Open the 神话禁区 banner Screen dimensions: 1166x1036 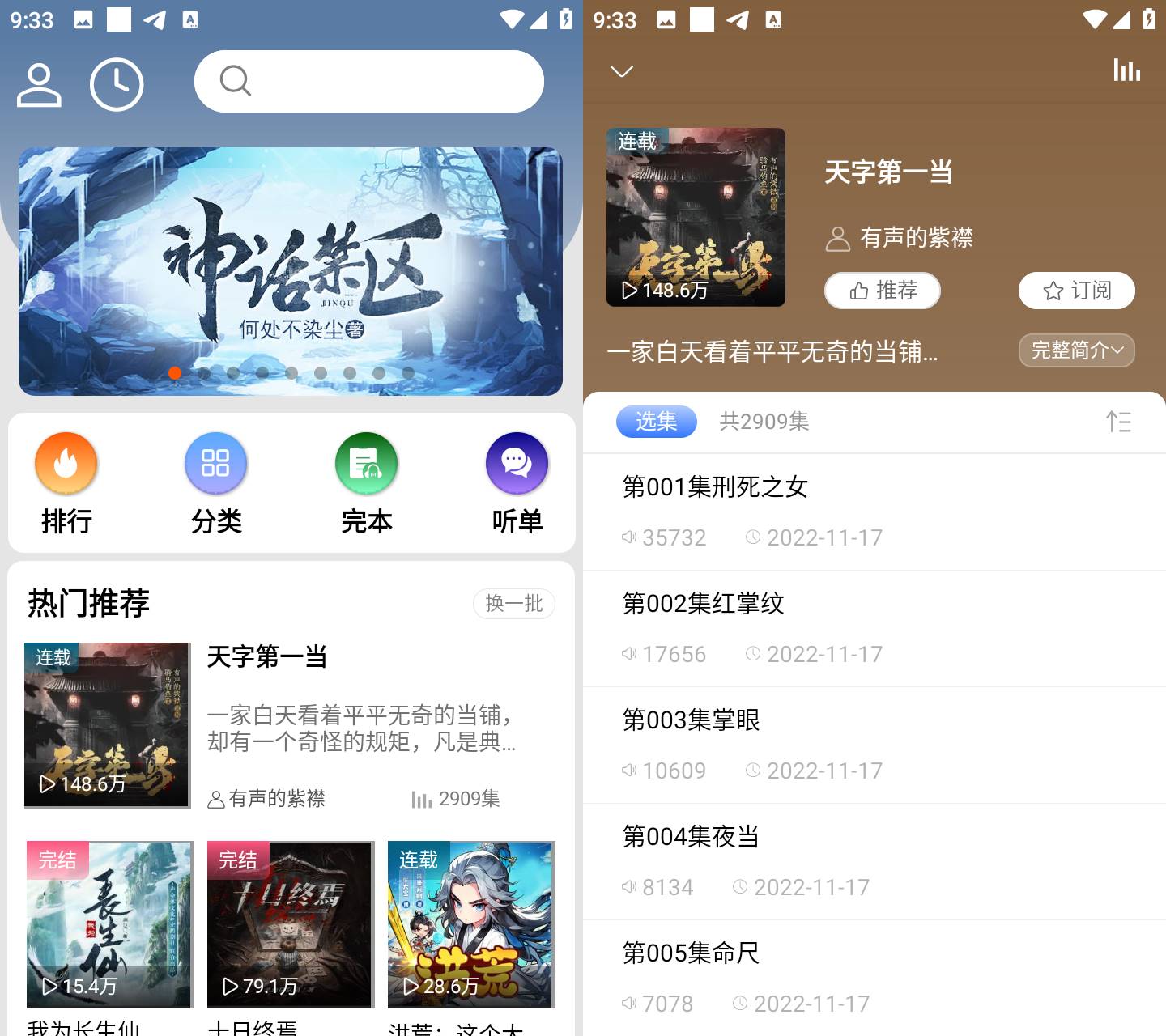point(291,271)
